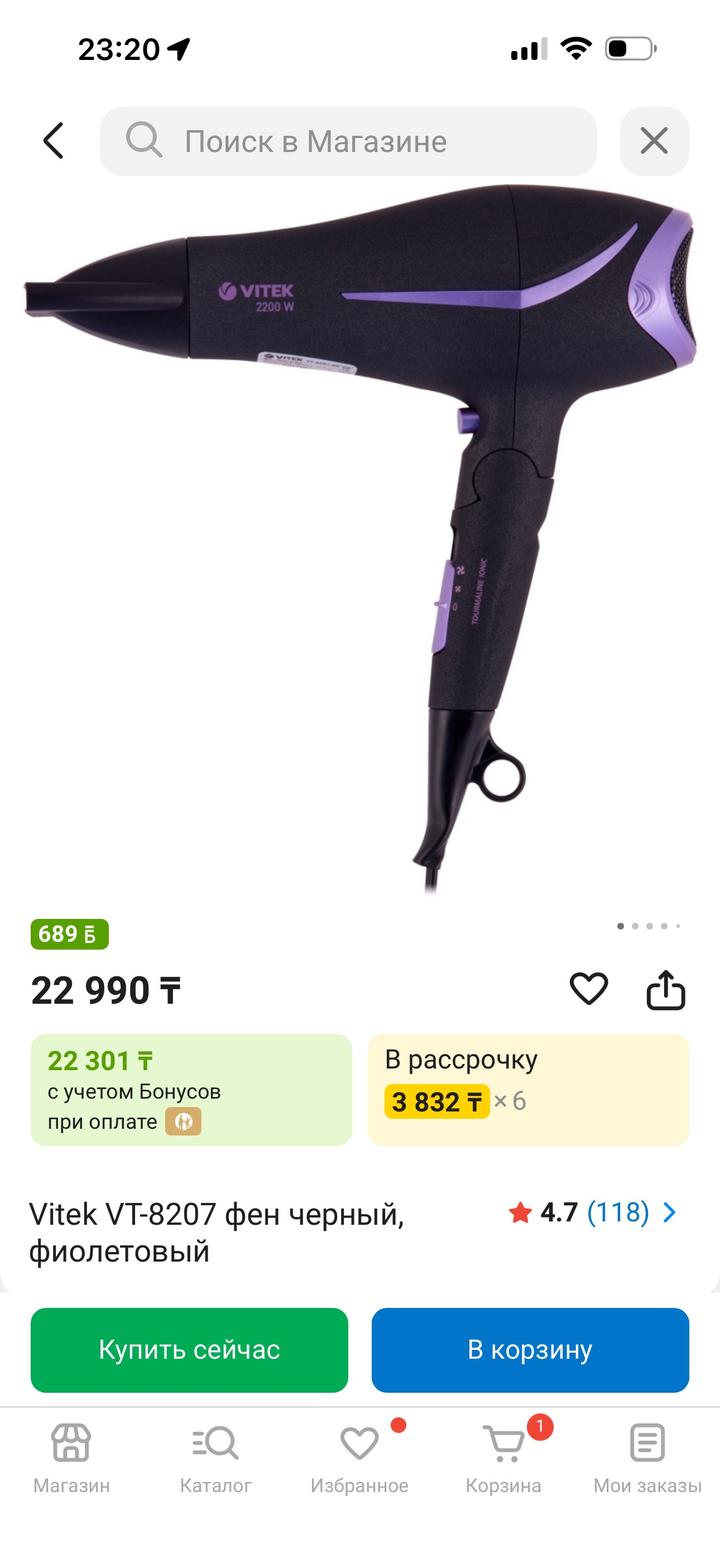
Task: Add the Vitek hair dryer to favorites
Action: tap(589, 989)
